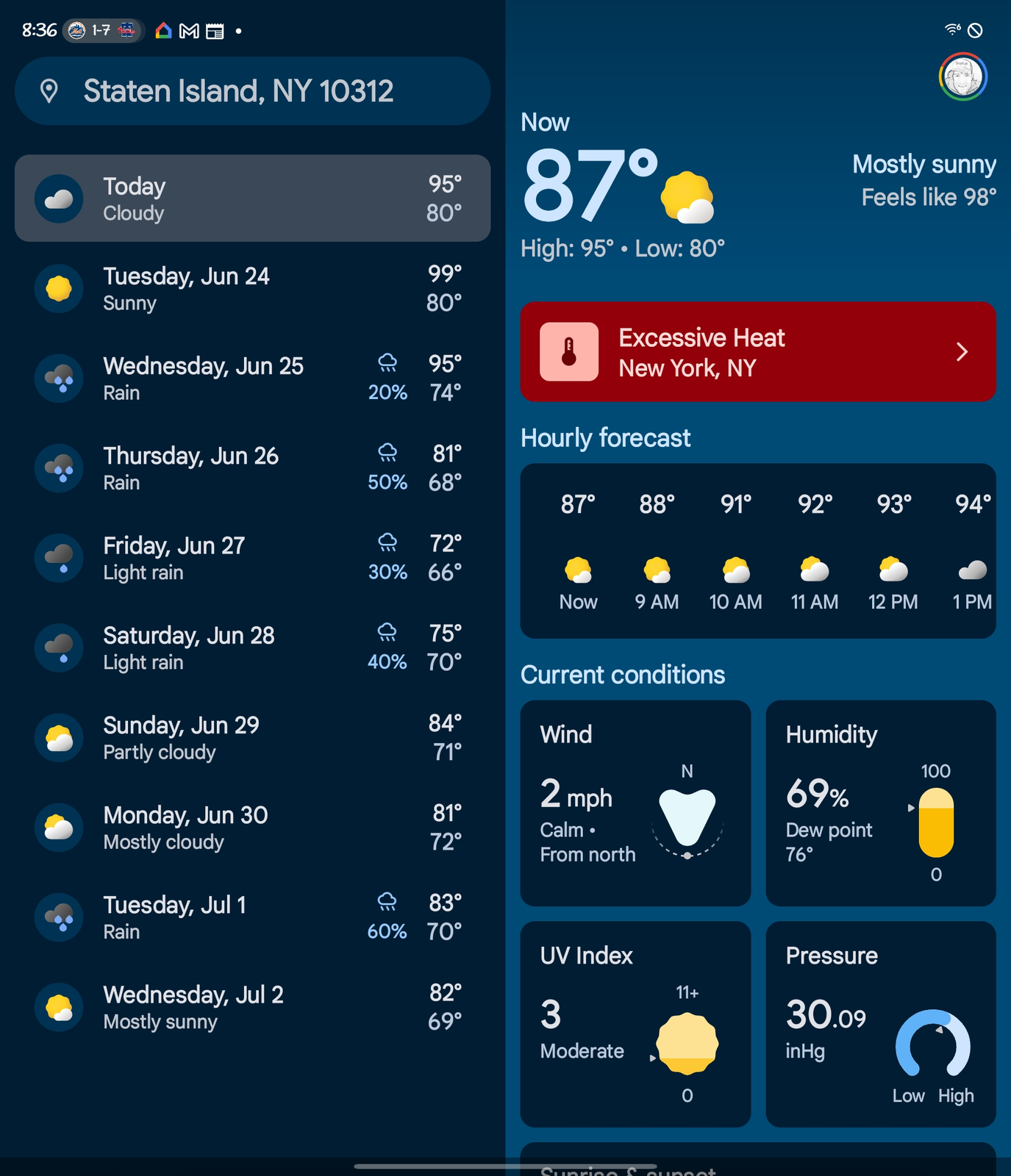Show Thursday, Jun 26 forecast details

click(x=252, y=468)
